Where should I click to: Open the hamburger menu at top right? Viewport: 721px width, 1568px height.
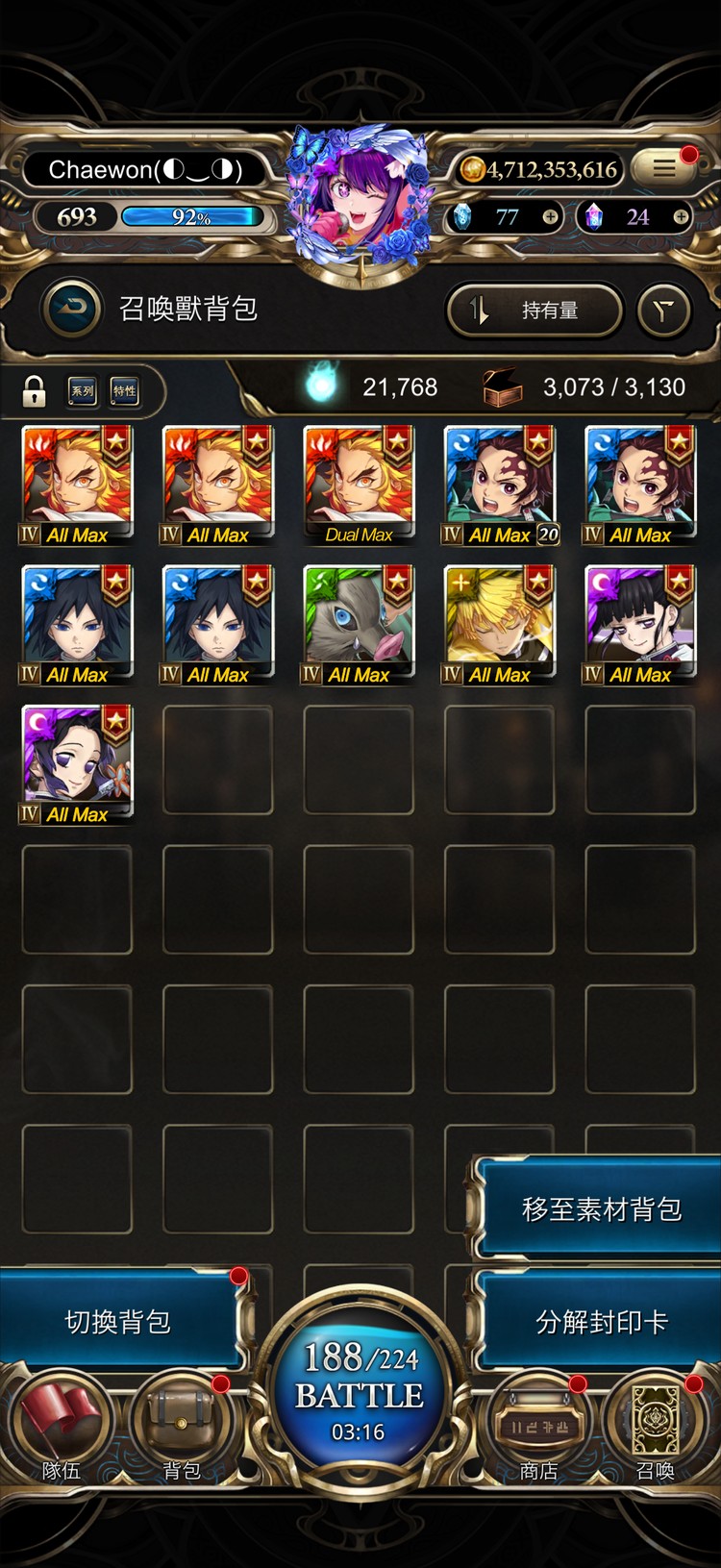(664, 168)
